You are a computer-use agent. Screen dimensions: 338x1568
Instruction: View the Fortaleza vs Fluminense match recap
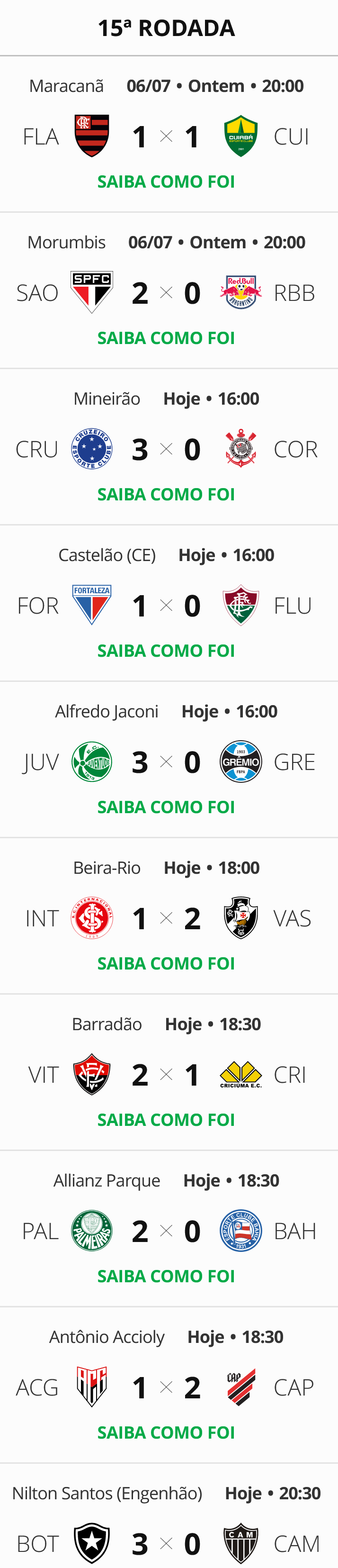point(166,651)
